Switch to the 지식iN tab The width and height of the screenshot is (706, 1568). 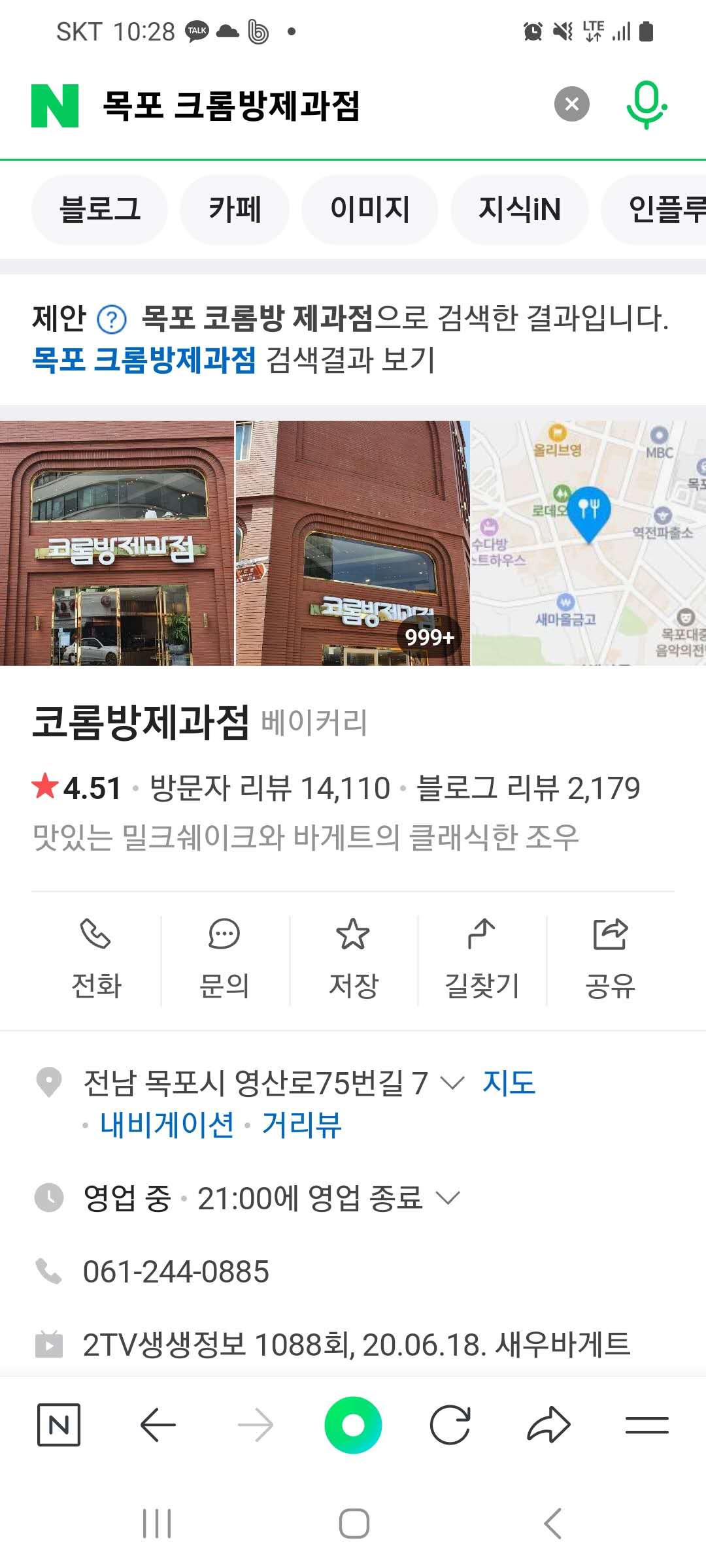click(519, 210)
